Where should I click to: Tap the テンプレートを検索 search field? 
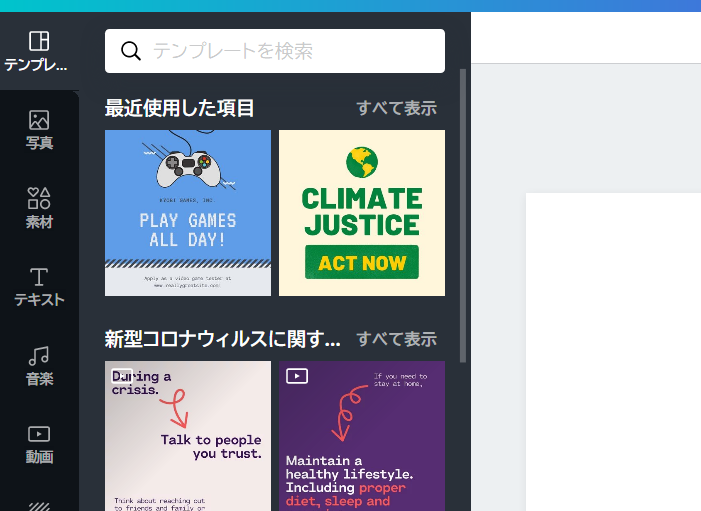(x=290, y=51)
